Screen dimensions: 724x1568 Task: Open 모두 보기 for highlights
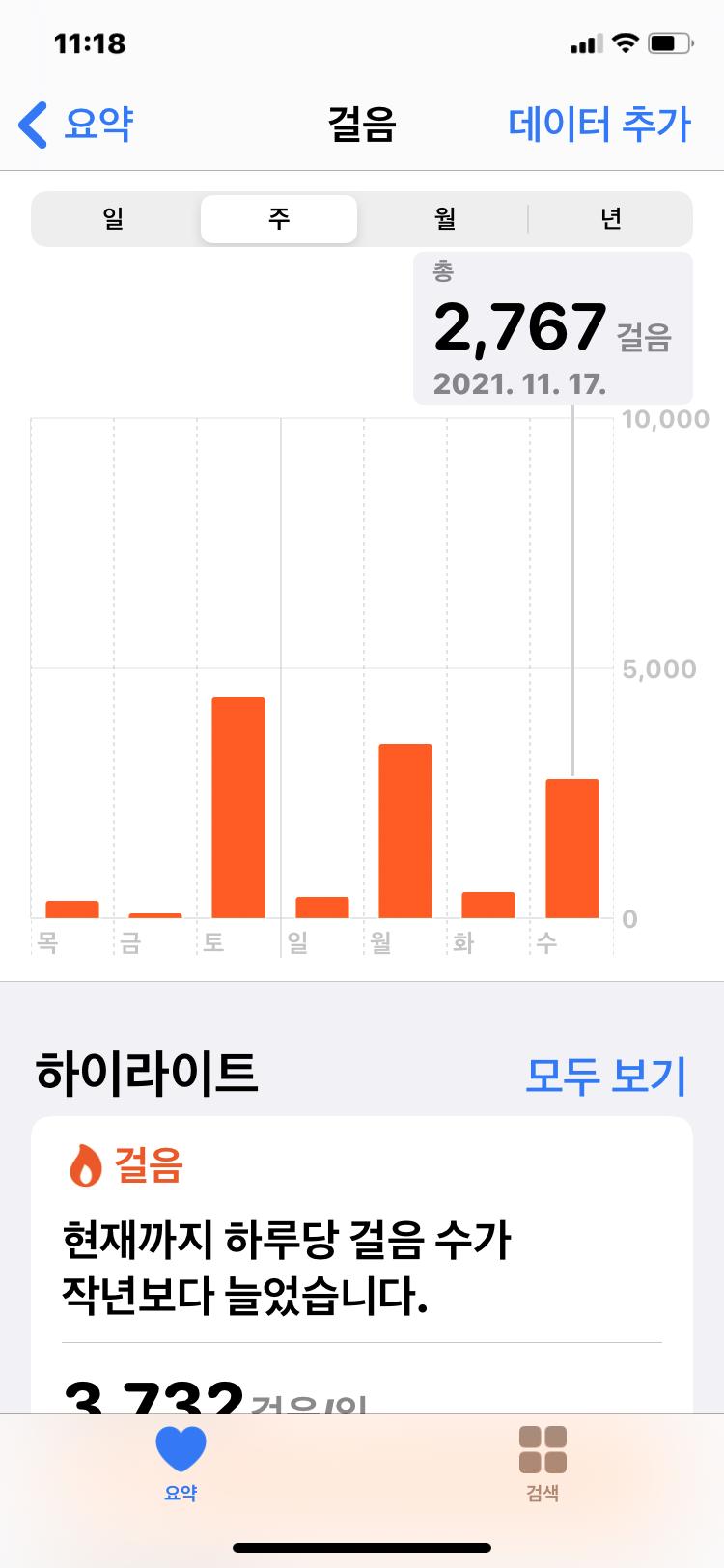(x=605, y=1075)
